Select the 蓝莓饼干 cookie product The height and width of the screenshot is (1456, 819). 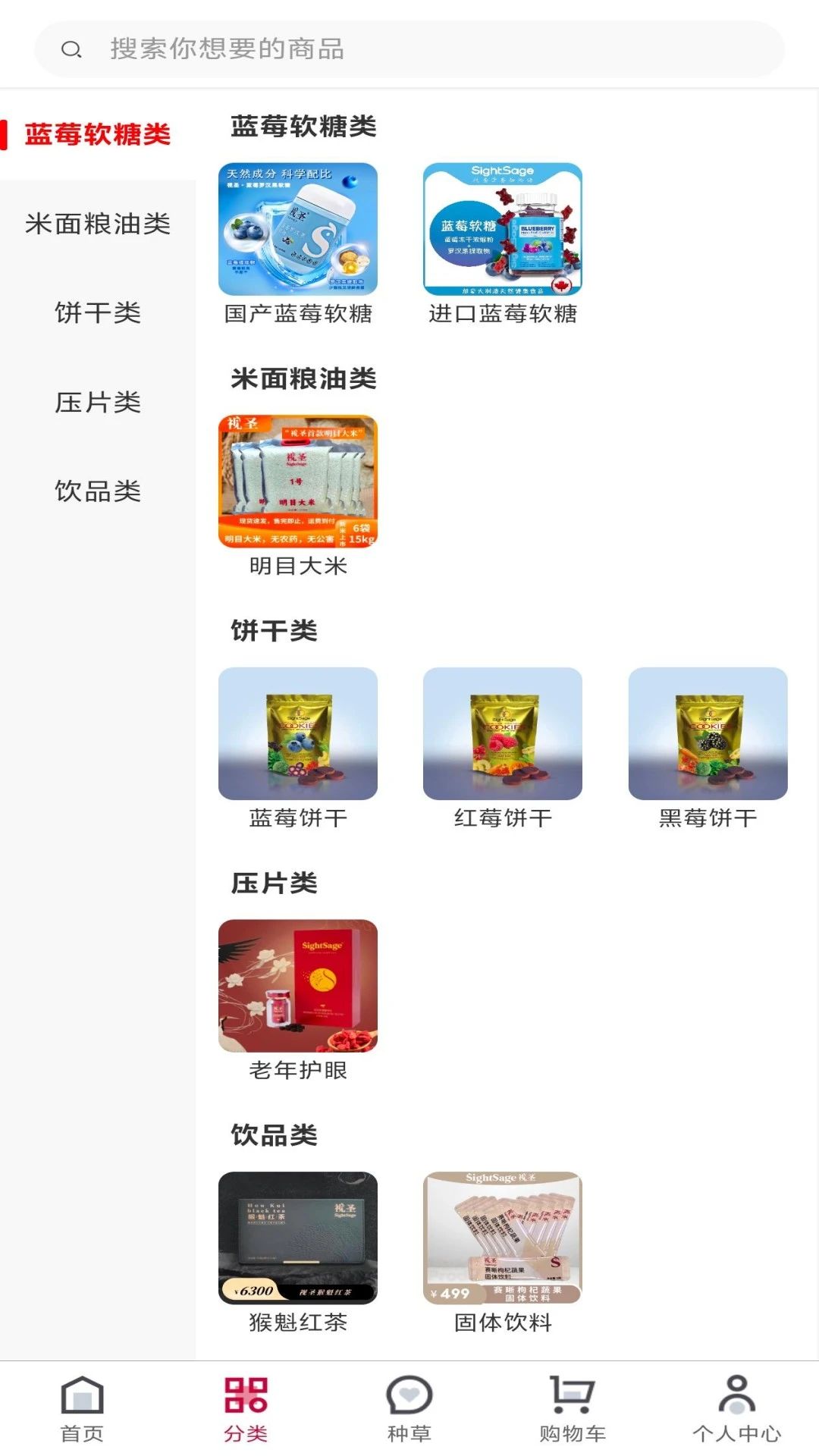click(297, 733)
